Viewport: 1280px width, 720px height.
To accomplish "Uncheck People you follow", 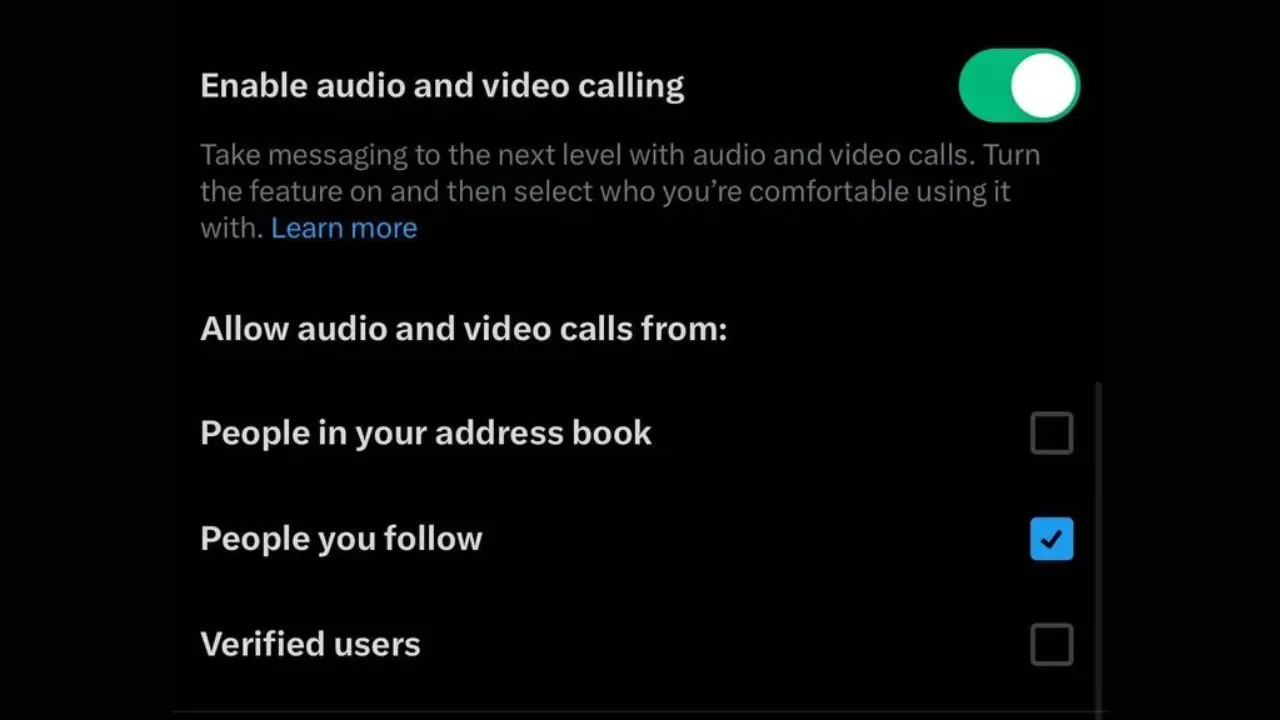I will [1051, 539].
